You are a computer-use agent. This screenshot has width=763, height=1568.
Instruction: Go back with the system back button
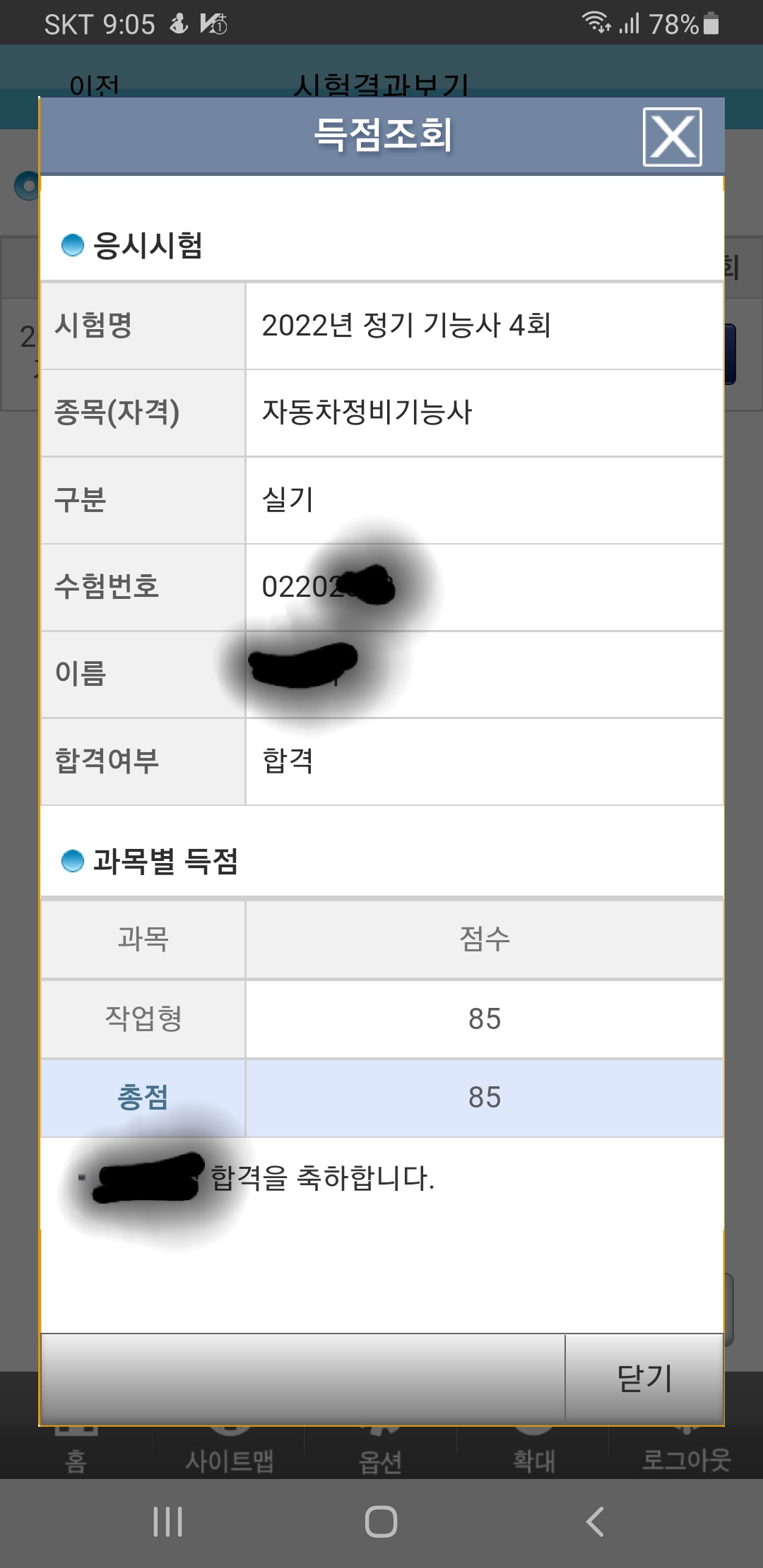(595, 1521)
